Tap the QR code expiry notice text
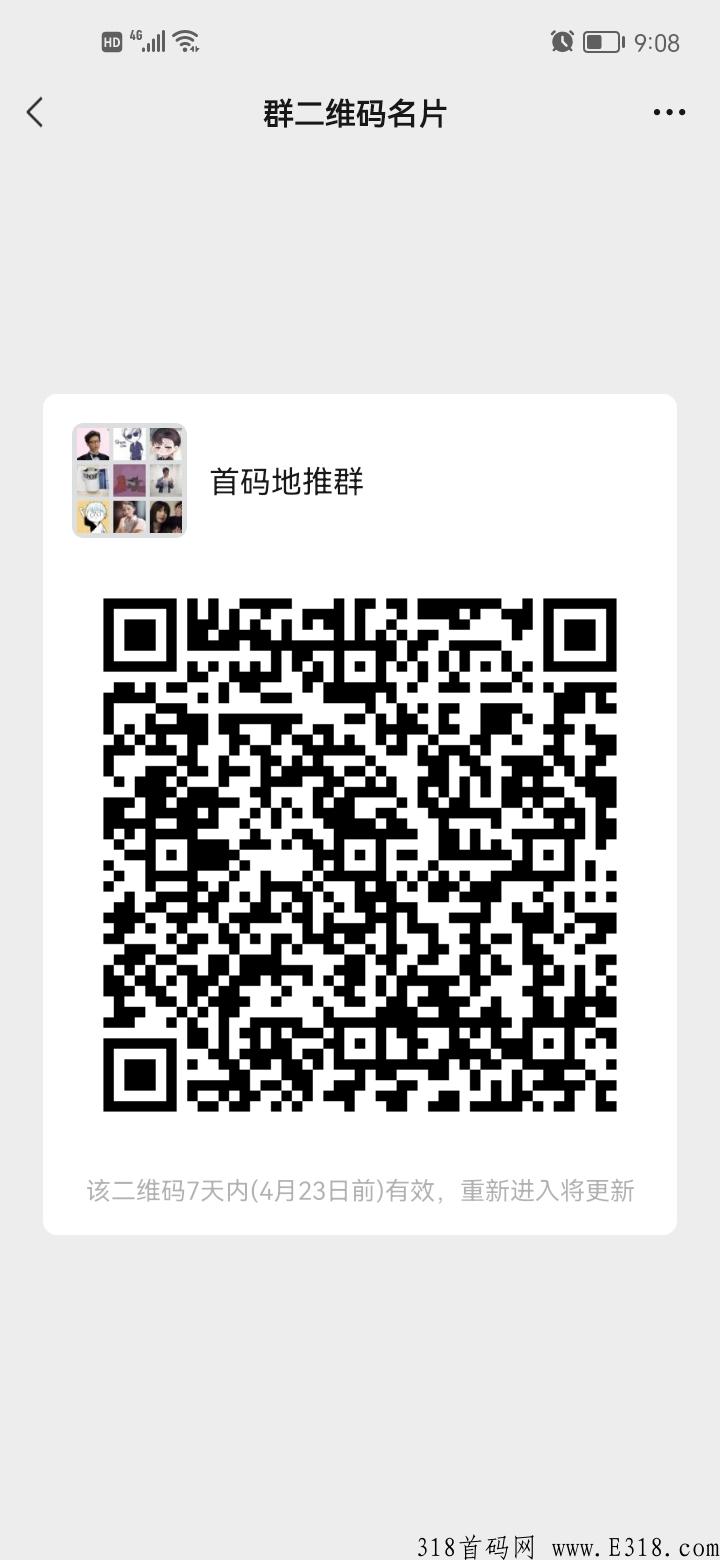720x1560 pixels. (360, 1190)
